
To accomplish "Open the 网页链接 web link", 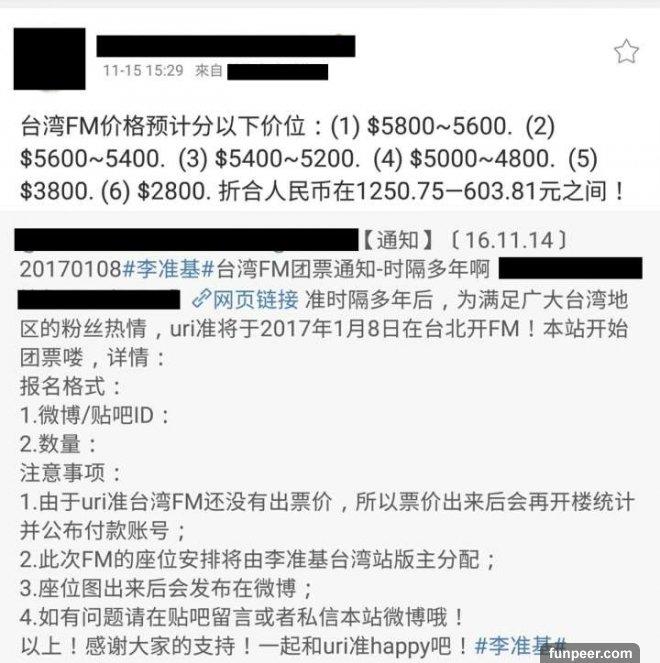I will coord(245,299).
